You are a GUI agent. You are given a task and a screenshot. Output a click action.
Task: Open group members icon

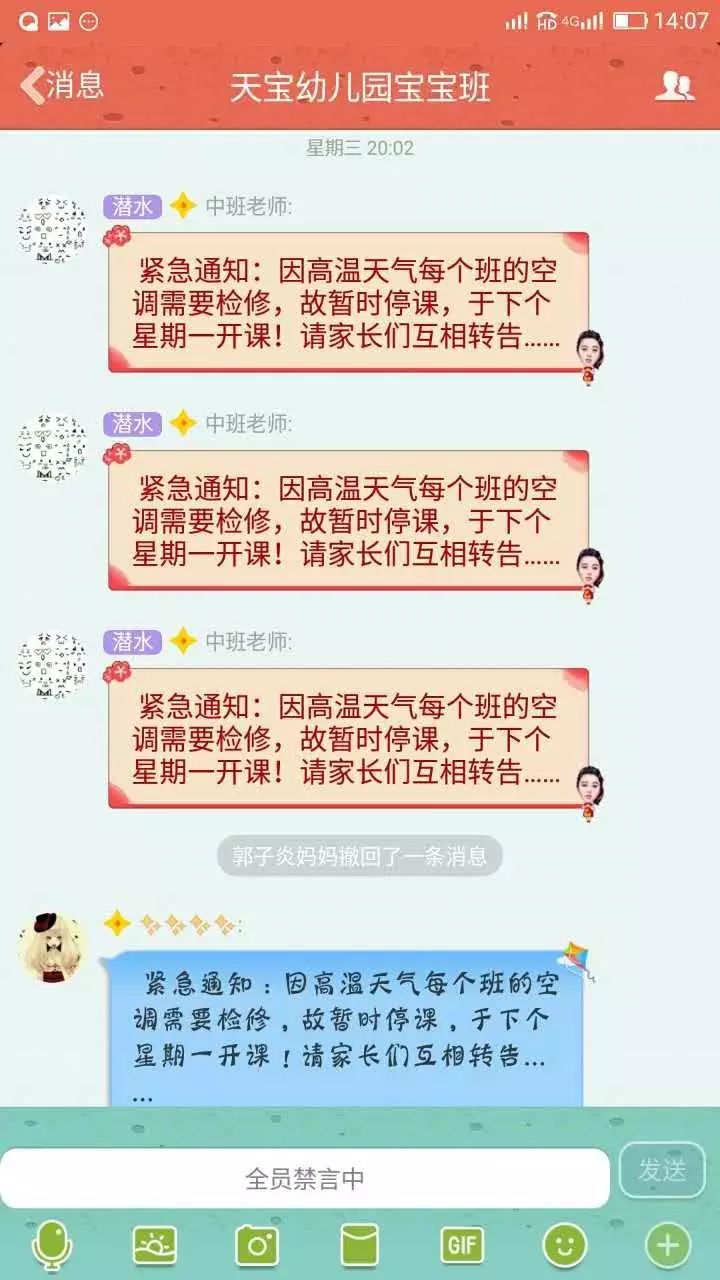tap(675, 87)
